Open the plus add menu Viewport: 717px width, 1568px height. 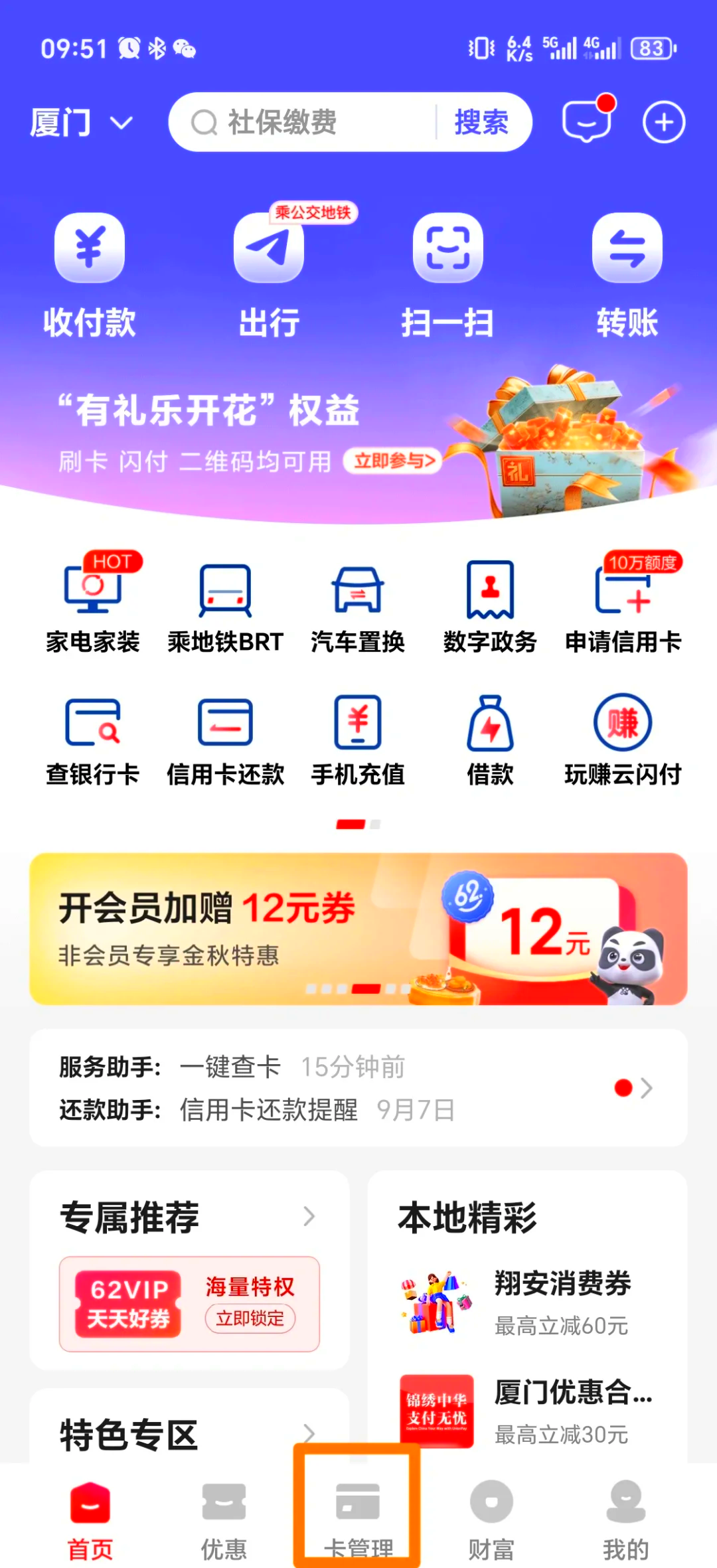tap(664, 123)
